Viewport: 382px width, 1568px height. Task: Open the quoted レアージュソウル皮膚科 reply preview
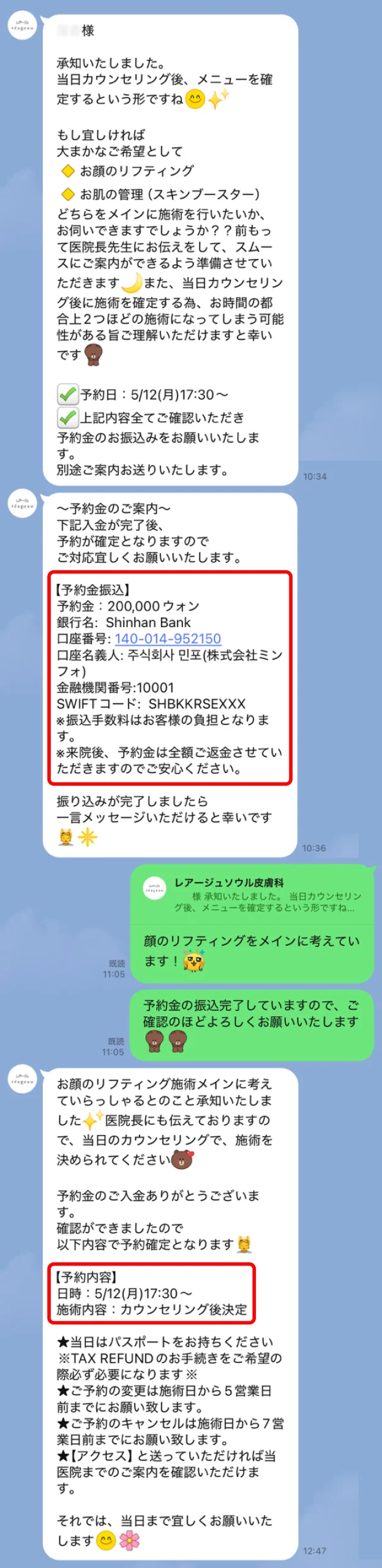pyautogui.click(x=252, y=894)
